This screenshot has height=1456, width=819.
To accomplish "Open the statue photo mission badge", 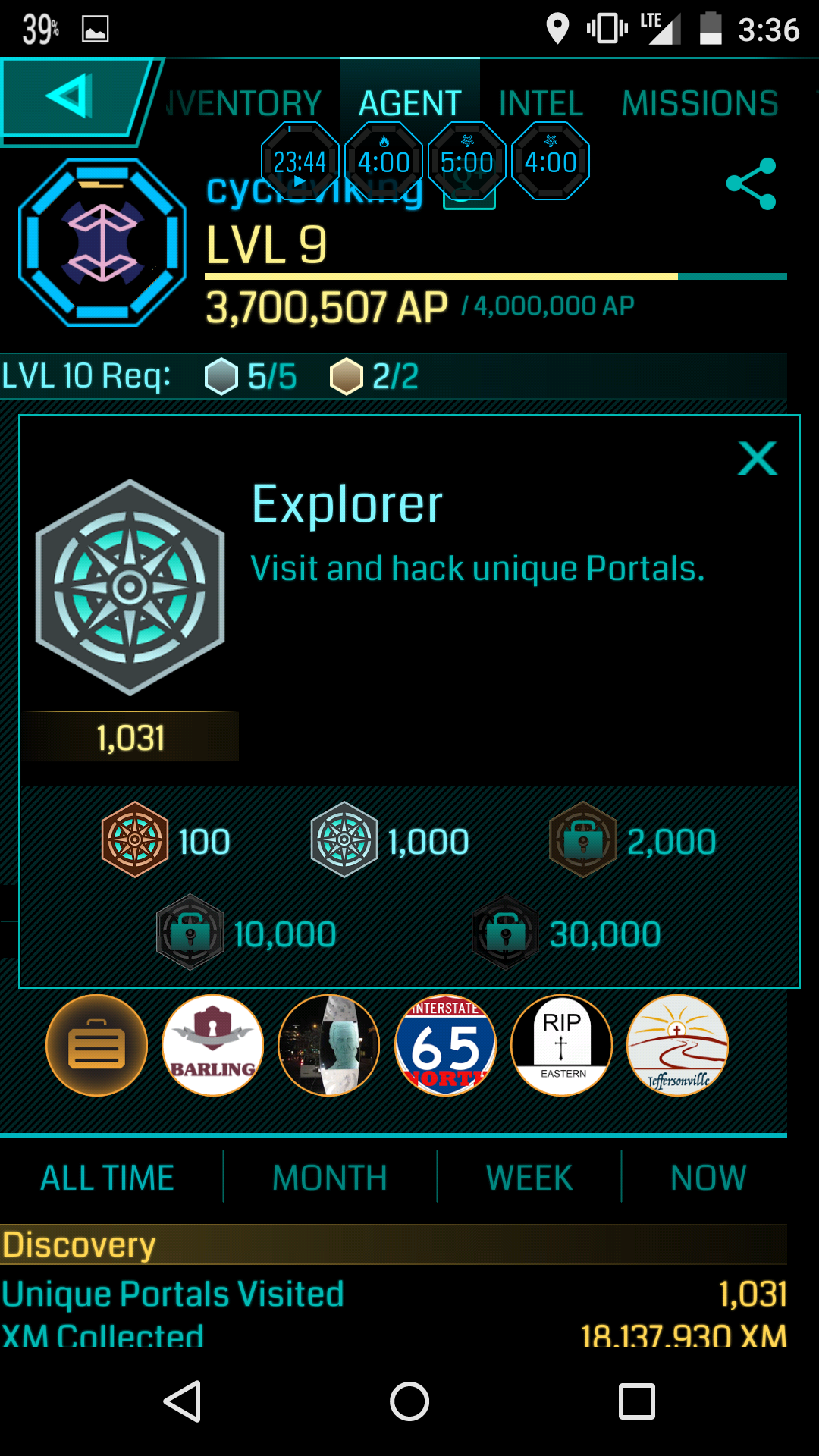I will click(329, 1045).
